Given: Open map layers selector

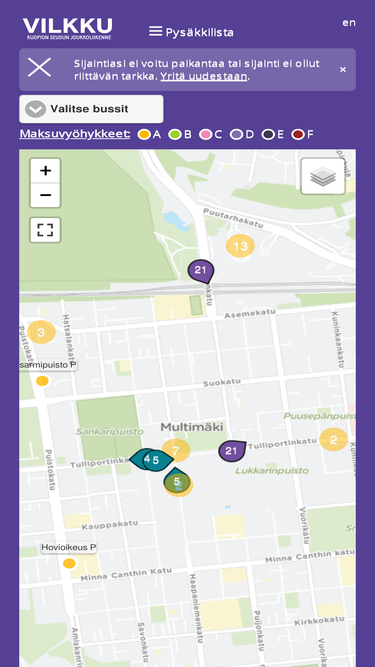Looking at the screenshot, I should coord(323,176).
